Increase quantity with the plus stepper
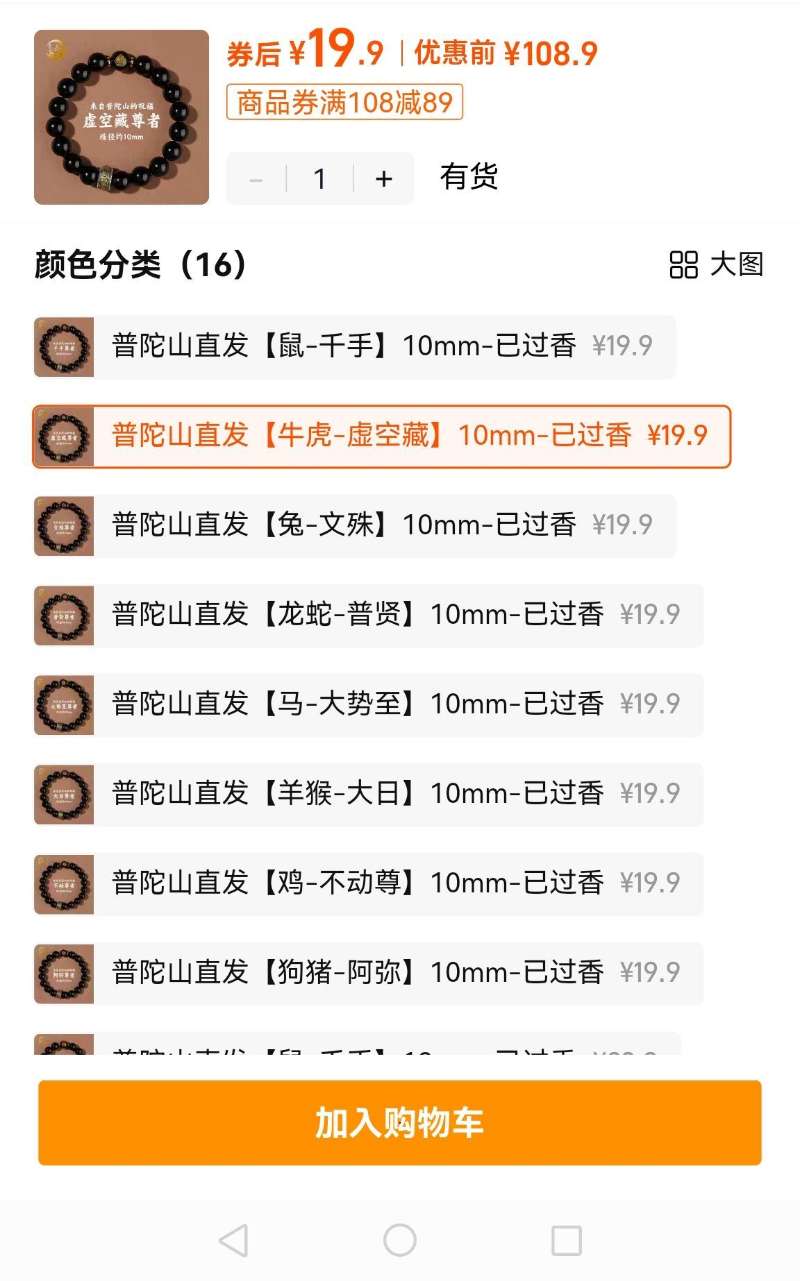The image size is (800, 1281). (x=384, y=178)
